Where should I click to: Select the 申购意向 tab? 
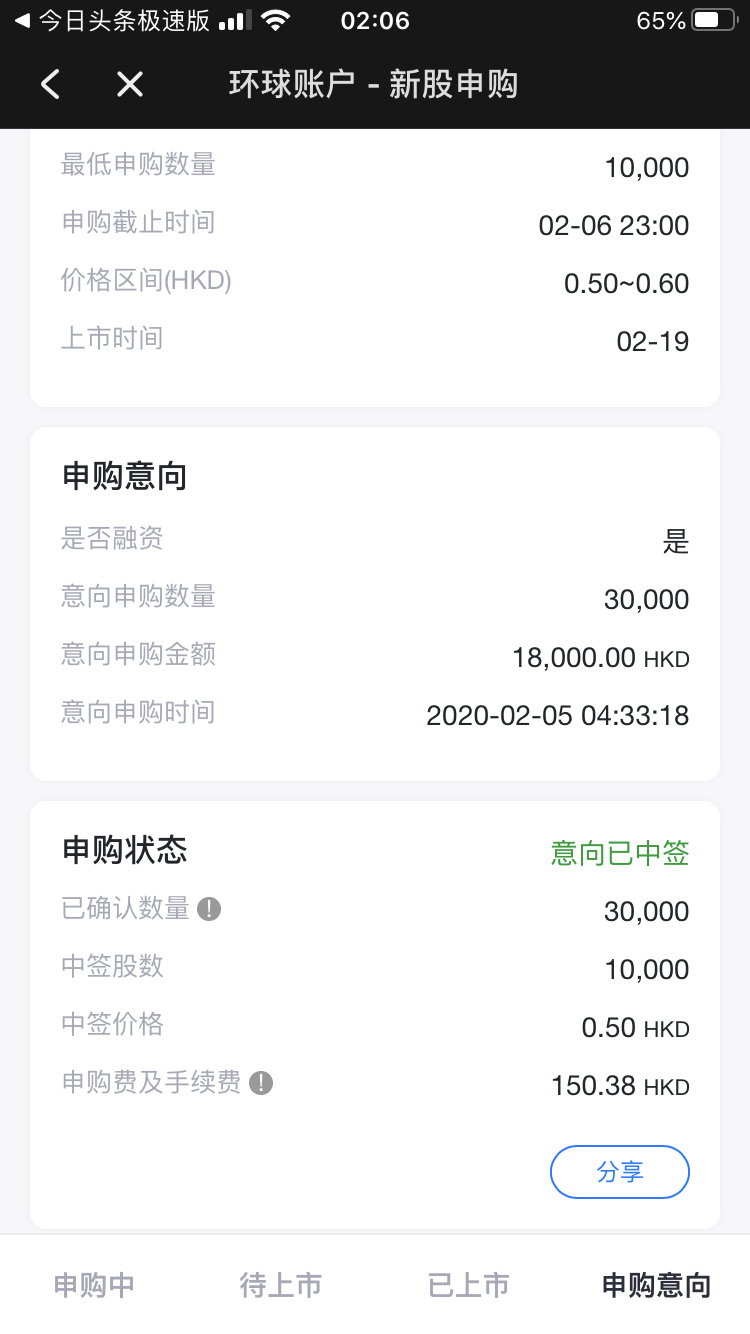(656, 1285)
